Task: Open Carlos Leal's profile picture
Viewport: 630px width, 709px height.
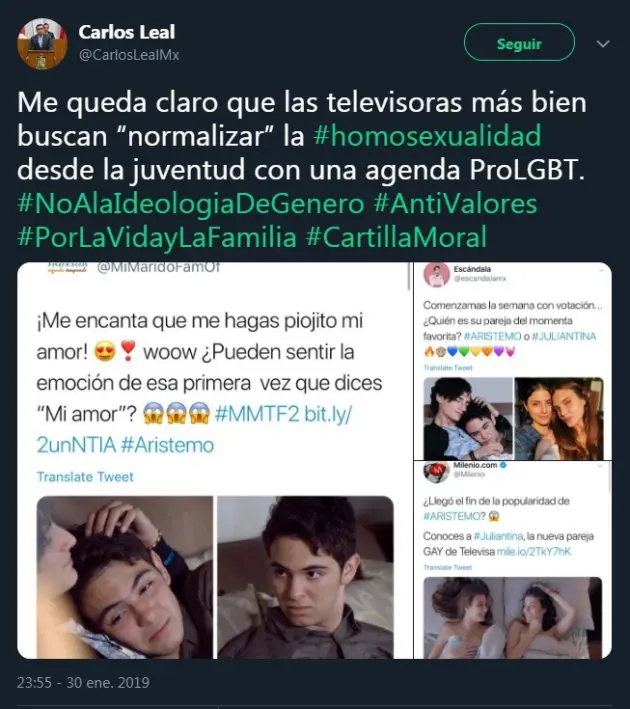Action: [41, 43]
